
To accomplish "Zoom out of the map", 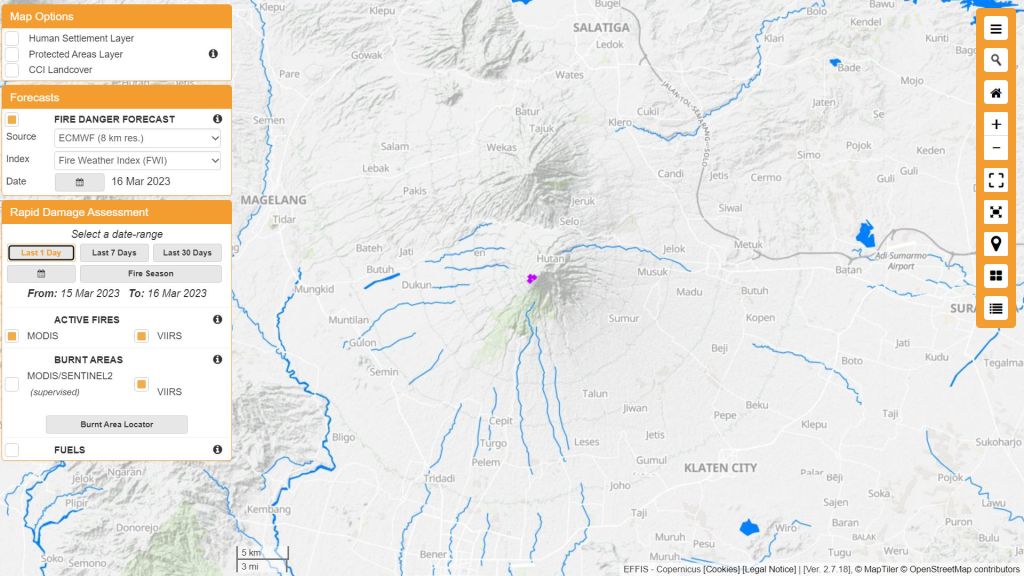I will 996,149.
